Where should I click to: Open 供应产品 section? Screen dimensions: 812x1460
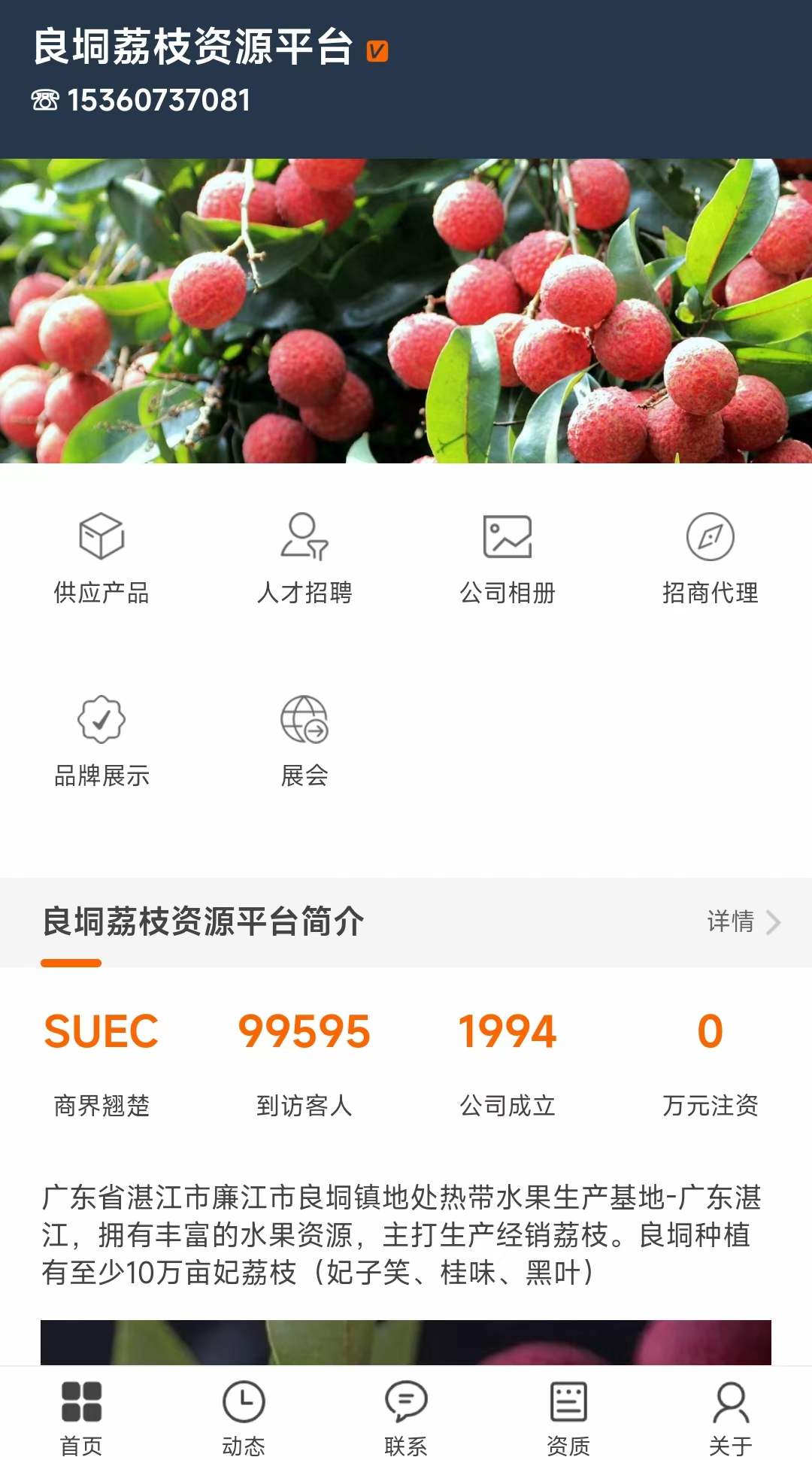point(101,558)
